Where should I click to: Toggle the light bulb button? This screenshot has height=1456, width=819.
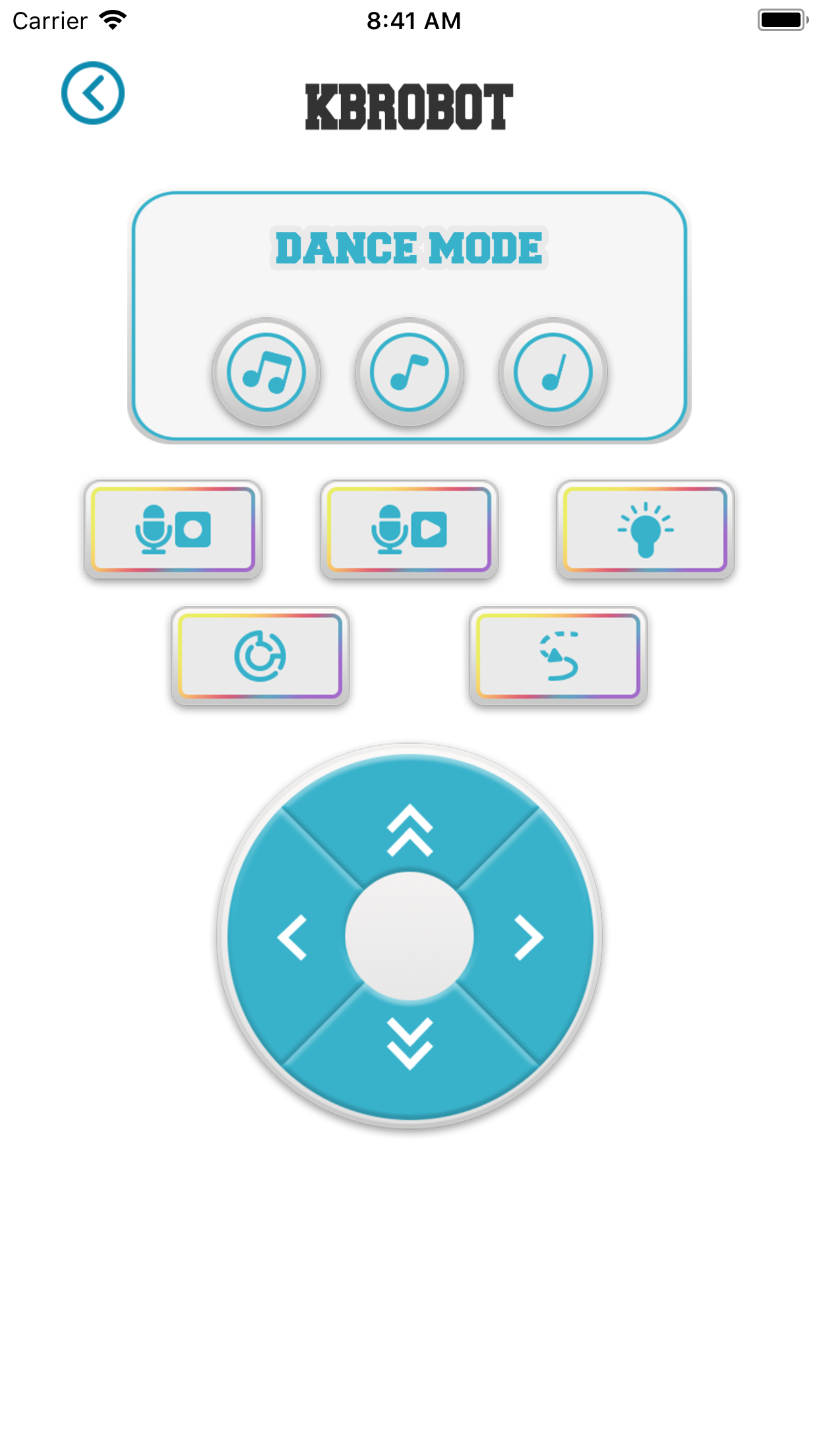point(645,530)
